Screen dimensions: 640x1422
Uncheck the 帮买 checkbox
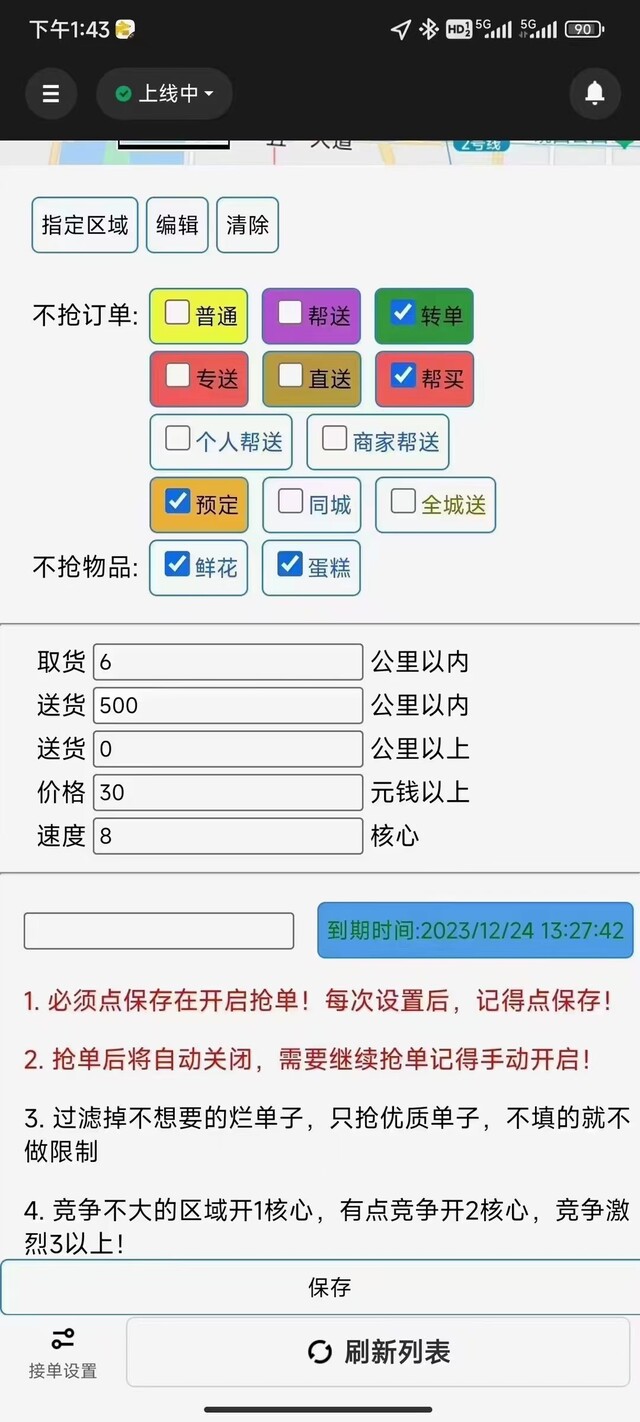[403, 375]
